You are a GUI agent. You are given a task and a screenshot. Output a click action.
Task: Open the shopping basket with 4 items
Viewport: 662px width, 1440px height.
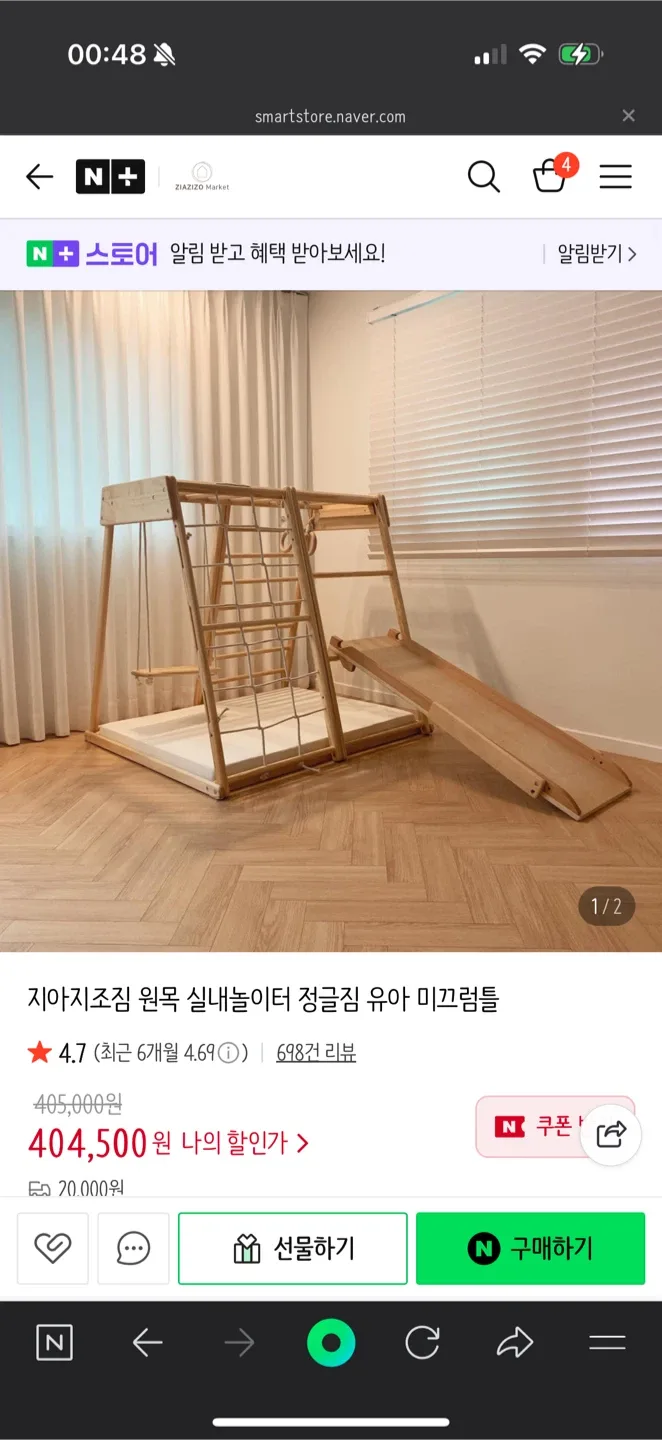tap(551, 176)
